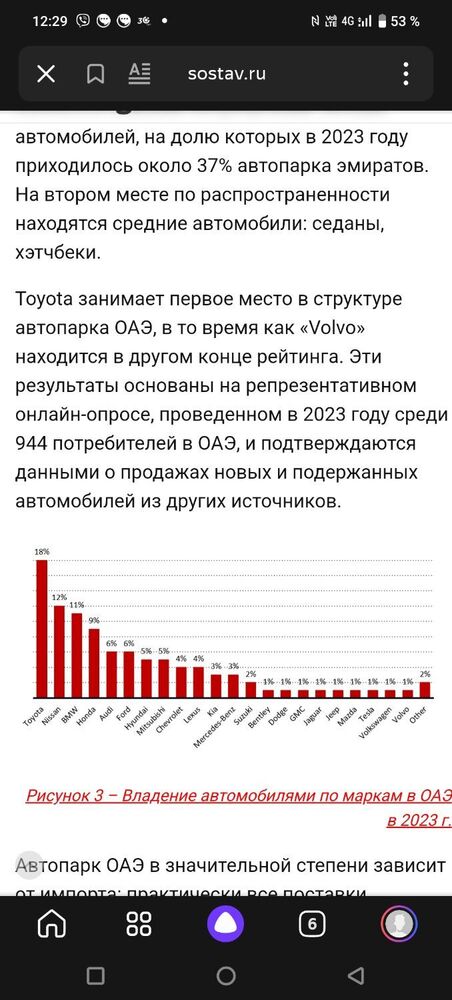The height and width of the screenshot is (1000, 452).
Task: Open the services grid menu
Action: click(139, 923)
